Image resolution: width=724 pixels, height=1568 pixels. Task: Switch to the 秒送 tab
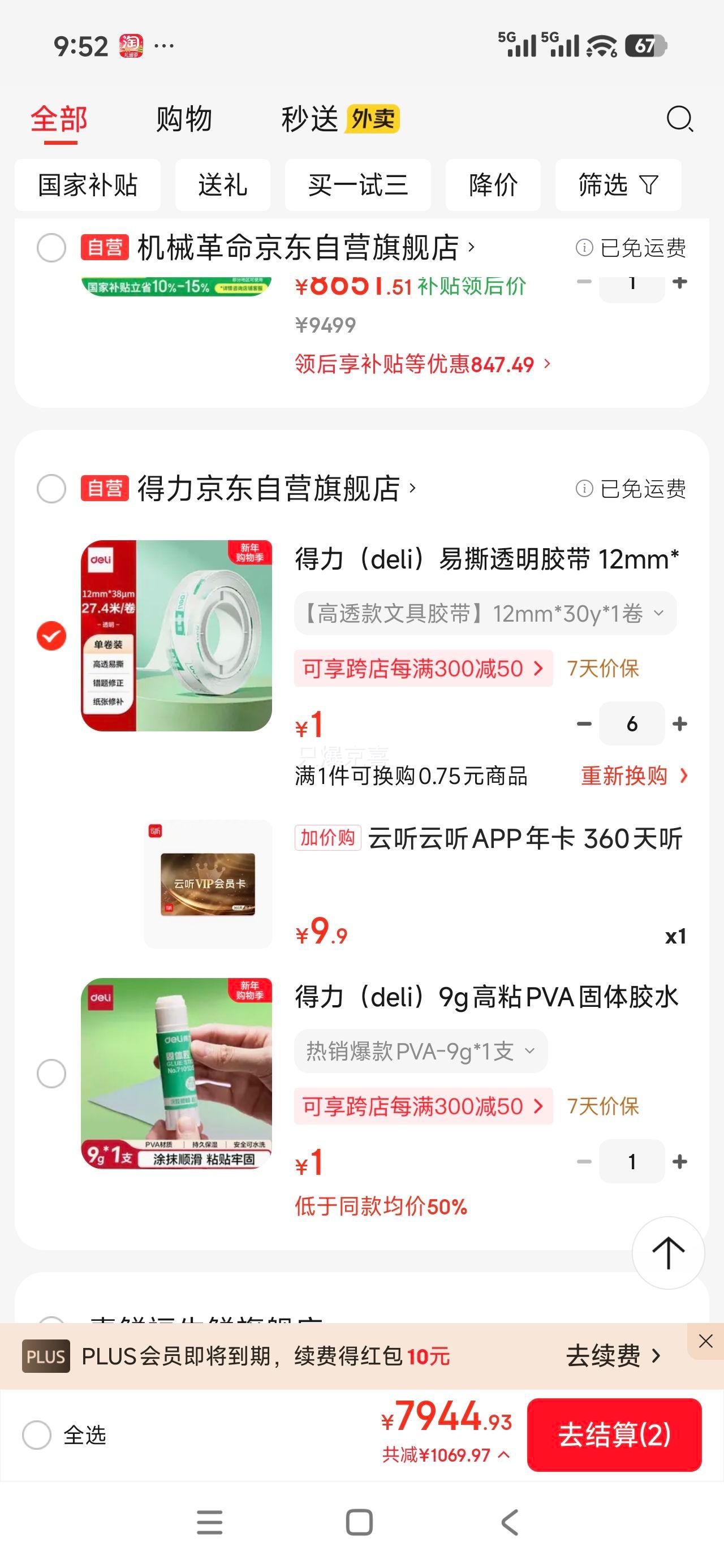click(309, 119)
